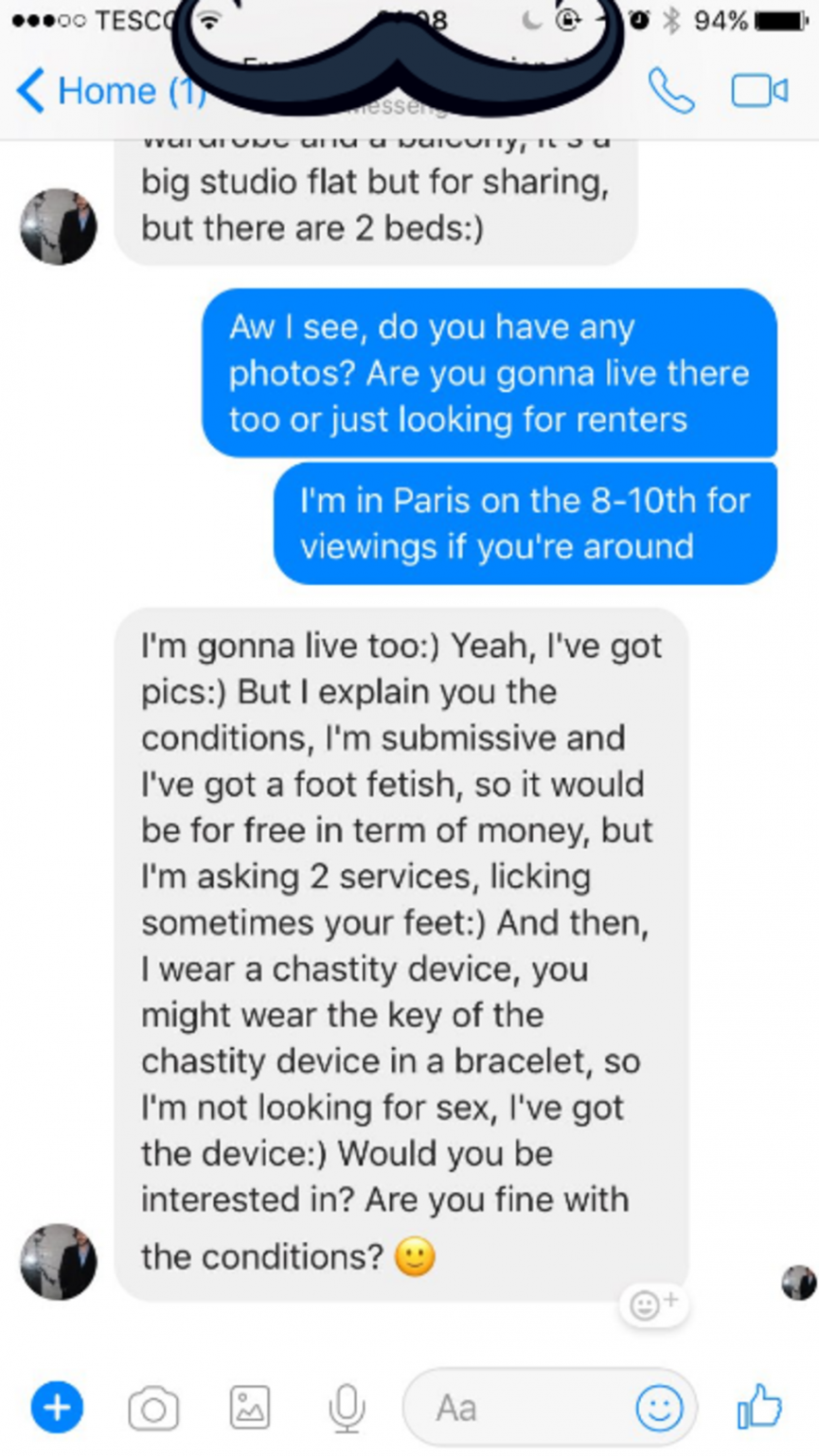Open the photo gallery picker
The height and width of the screenshot is (1456, 819).
point(250,1408)
